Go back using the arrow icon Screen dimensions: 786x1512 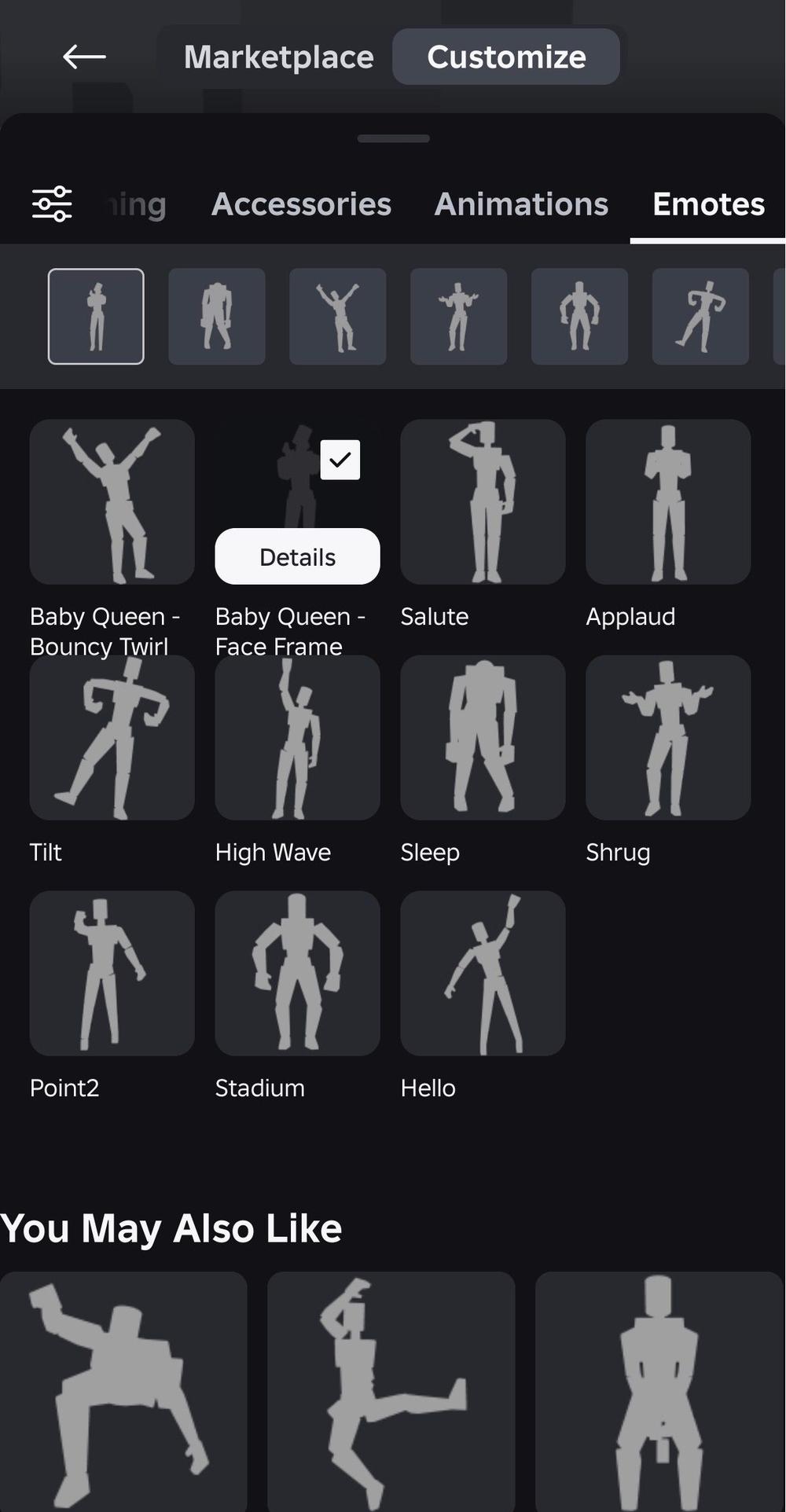point(84,57)
